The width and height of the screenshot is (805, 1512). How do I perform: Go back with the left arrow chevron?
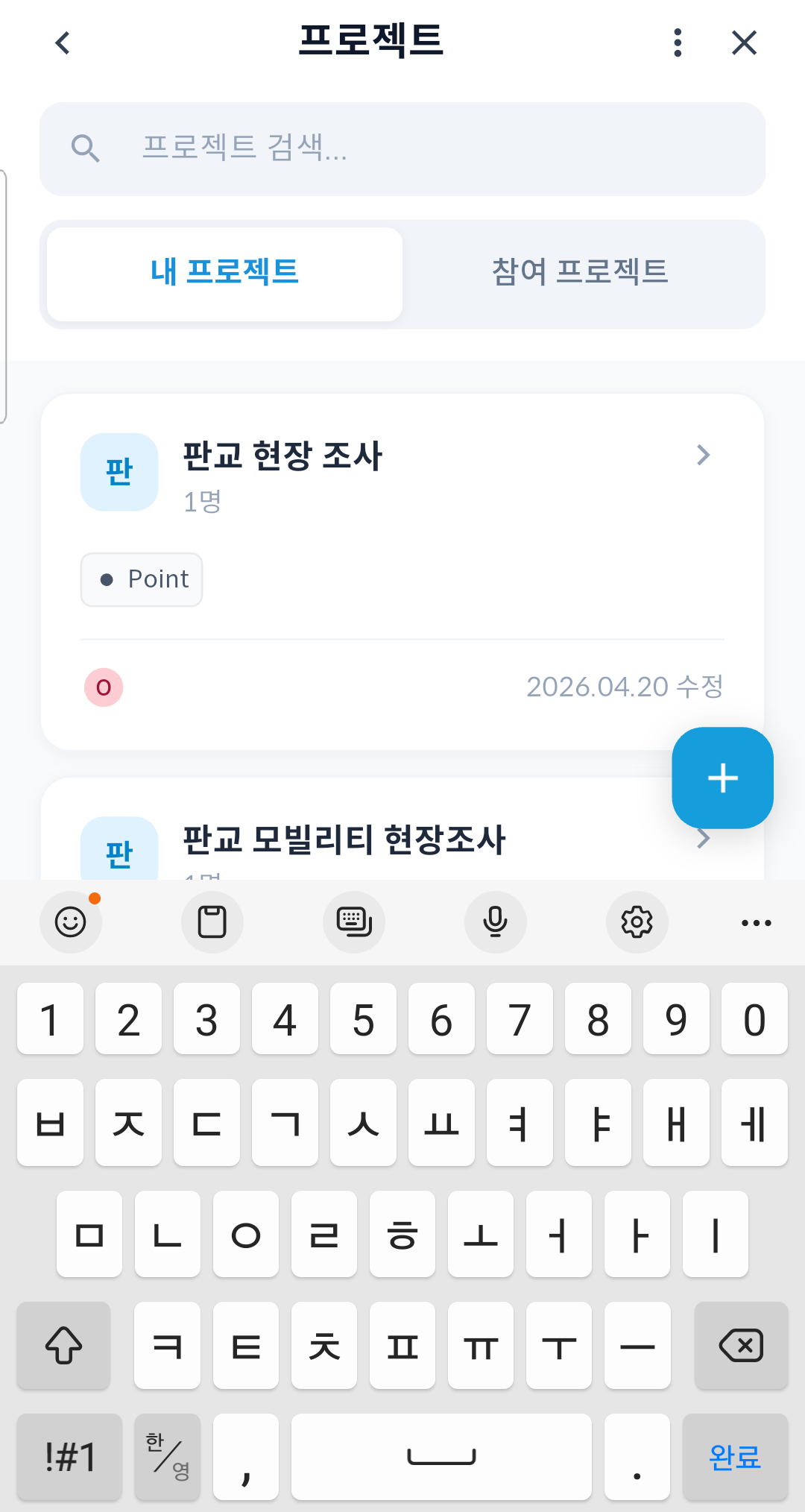(63, 42)
